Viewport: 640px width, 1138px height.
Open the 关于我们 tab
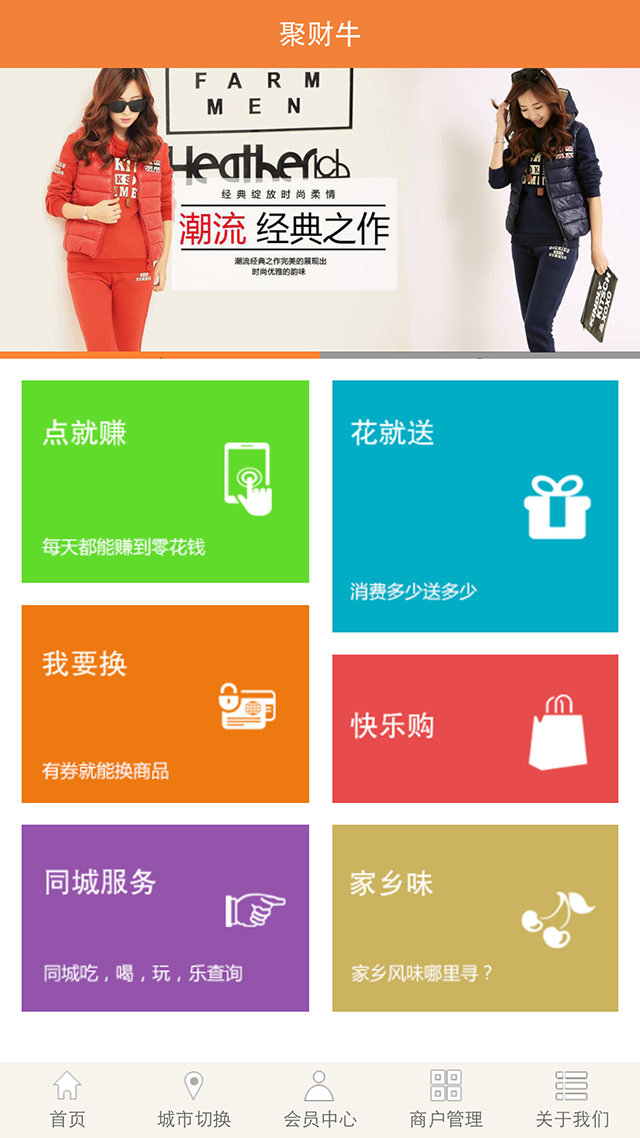coord(572,1100)
